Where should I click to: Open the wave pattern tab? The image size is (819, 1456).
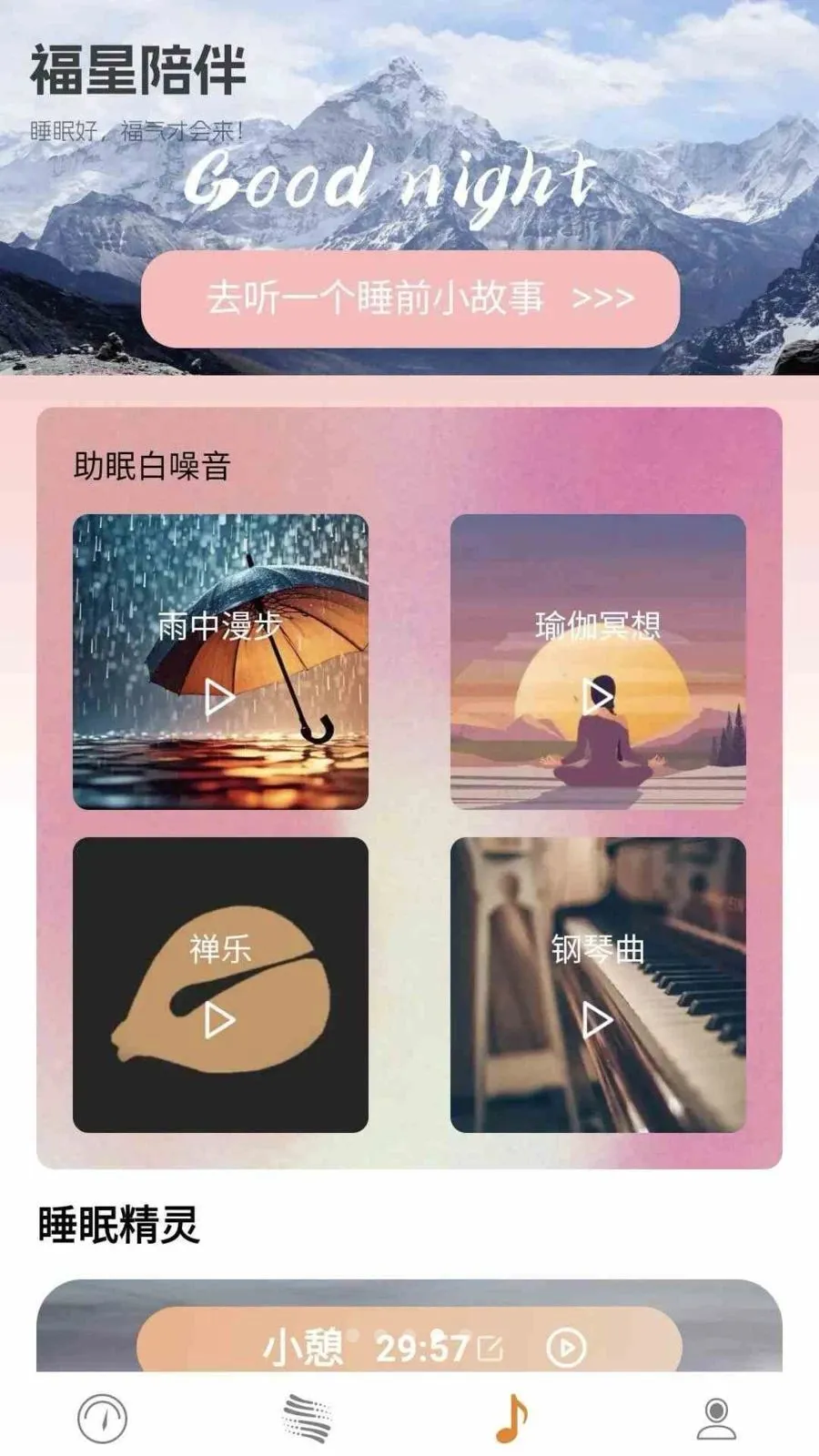pyautogui.click(x=307, y=1419)
